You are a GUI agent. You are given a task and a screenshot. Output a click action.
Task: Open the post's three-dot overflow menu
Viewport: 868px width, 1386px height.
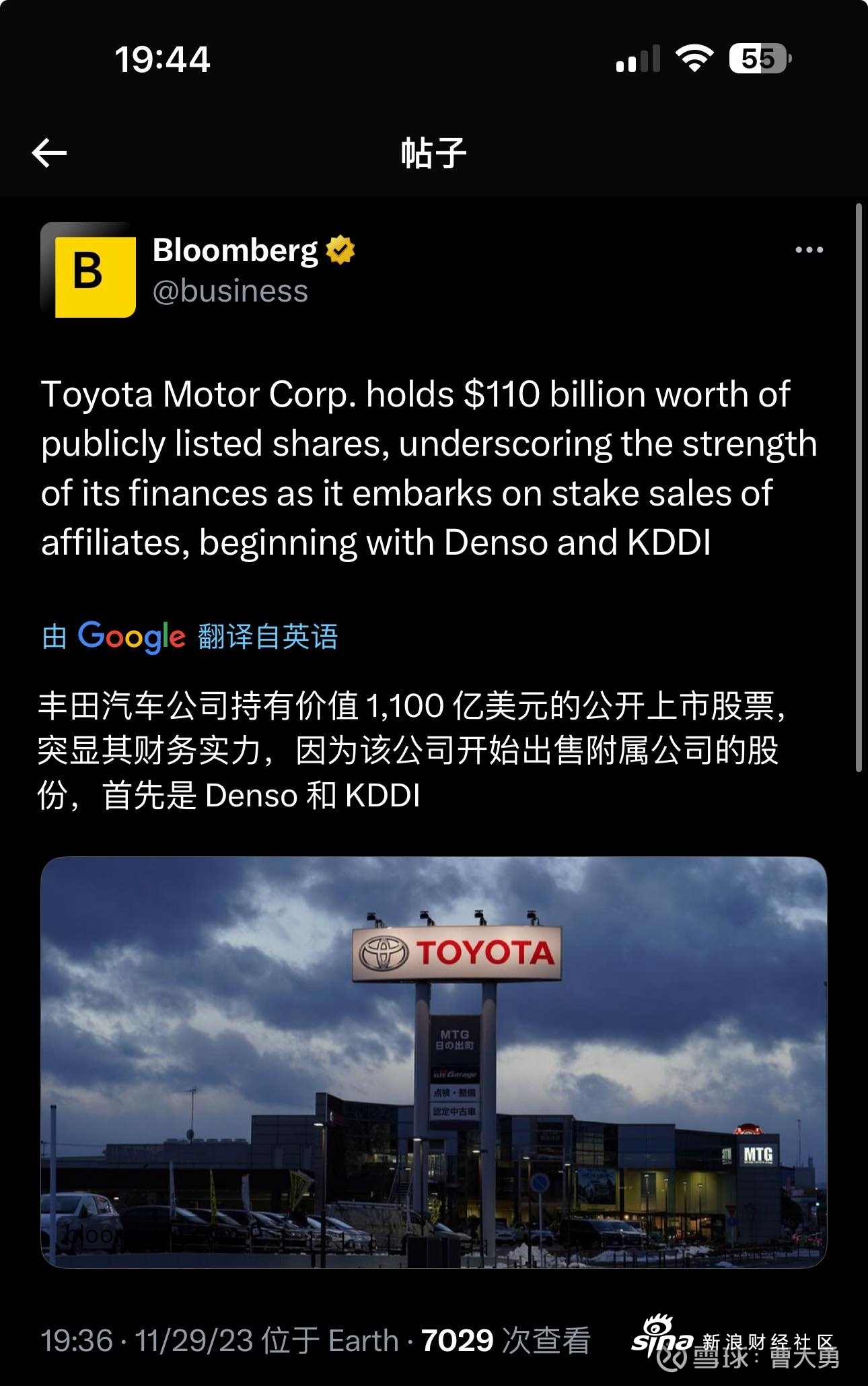[808, 250]
